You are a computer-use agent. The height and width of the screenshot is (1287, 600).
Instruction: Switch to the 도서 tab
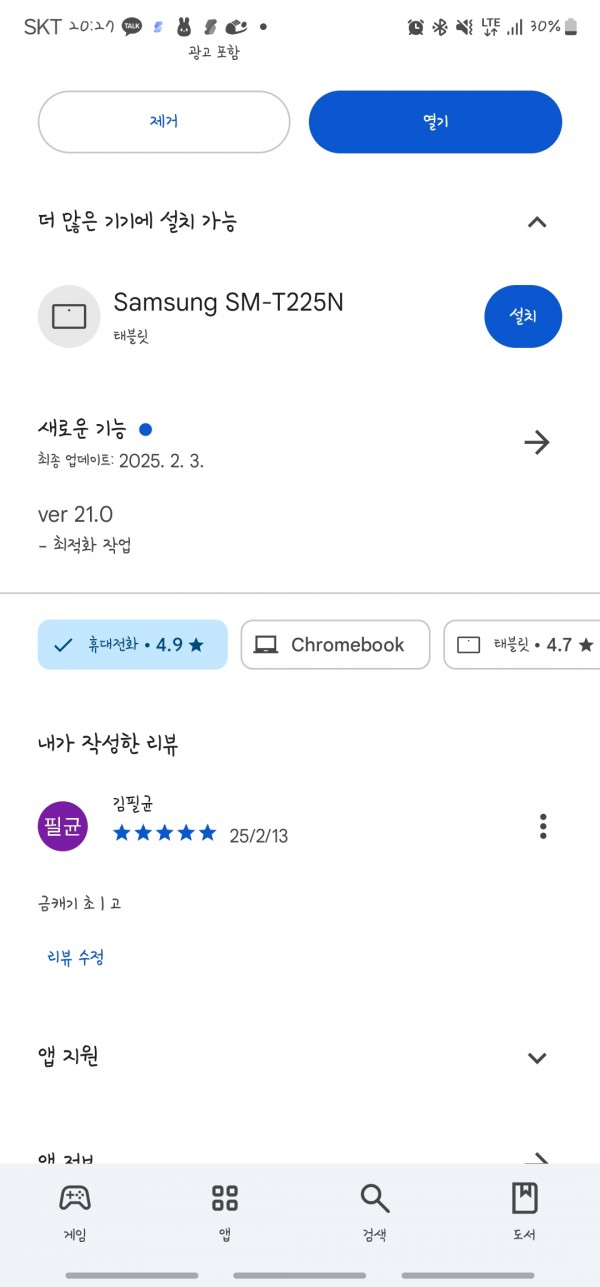tap(525, 1212)
